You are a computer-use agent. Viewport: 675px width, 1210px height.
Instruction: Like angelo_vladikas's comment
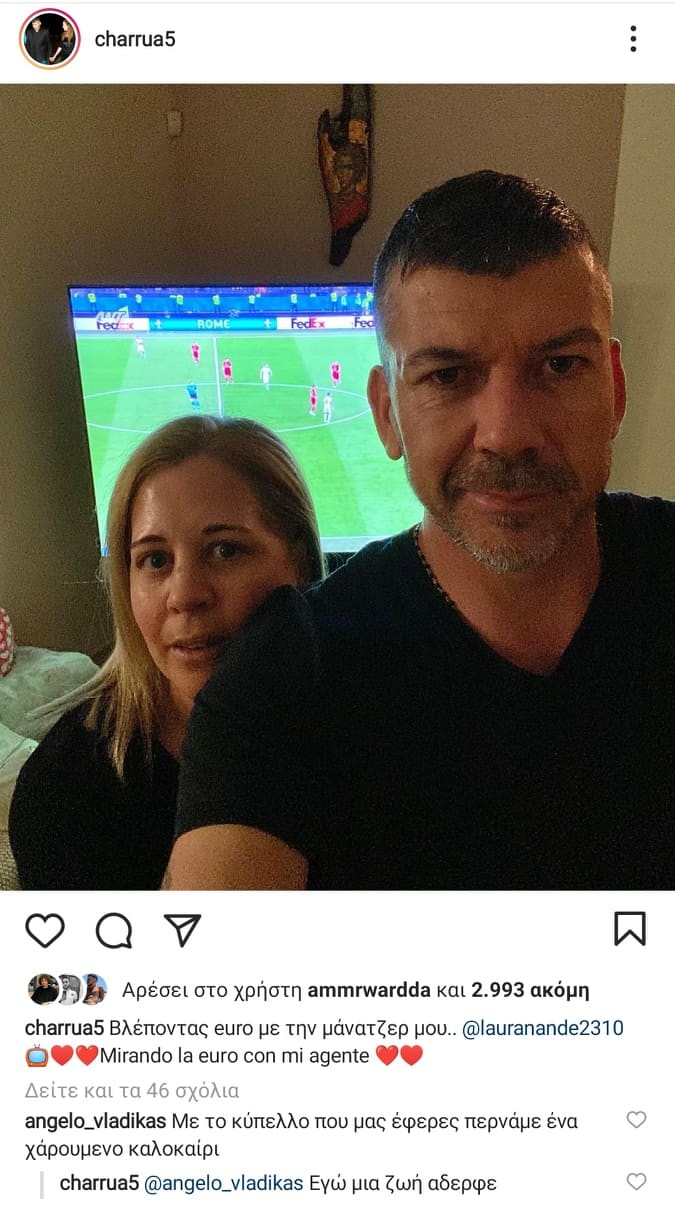click(x=636, y=1120)
